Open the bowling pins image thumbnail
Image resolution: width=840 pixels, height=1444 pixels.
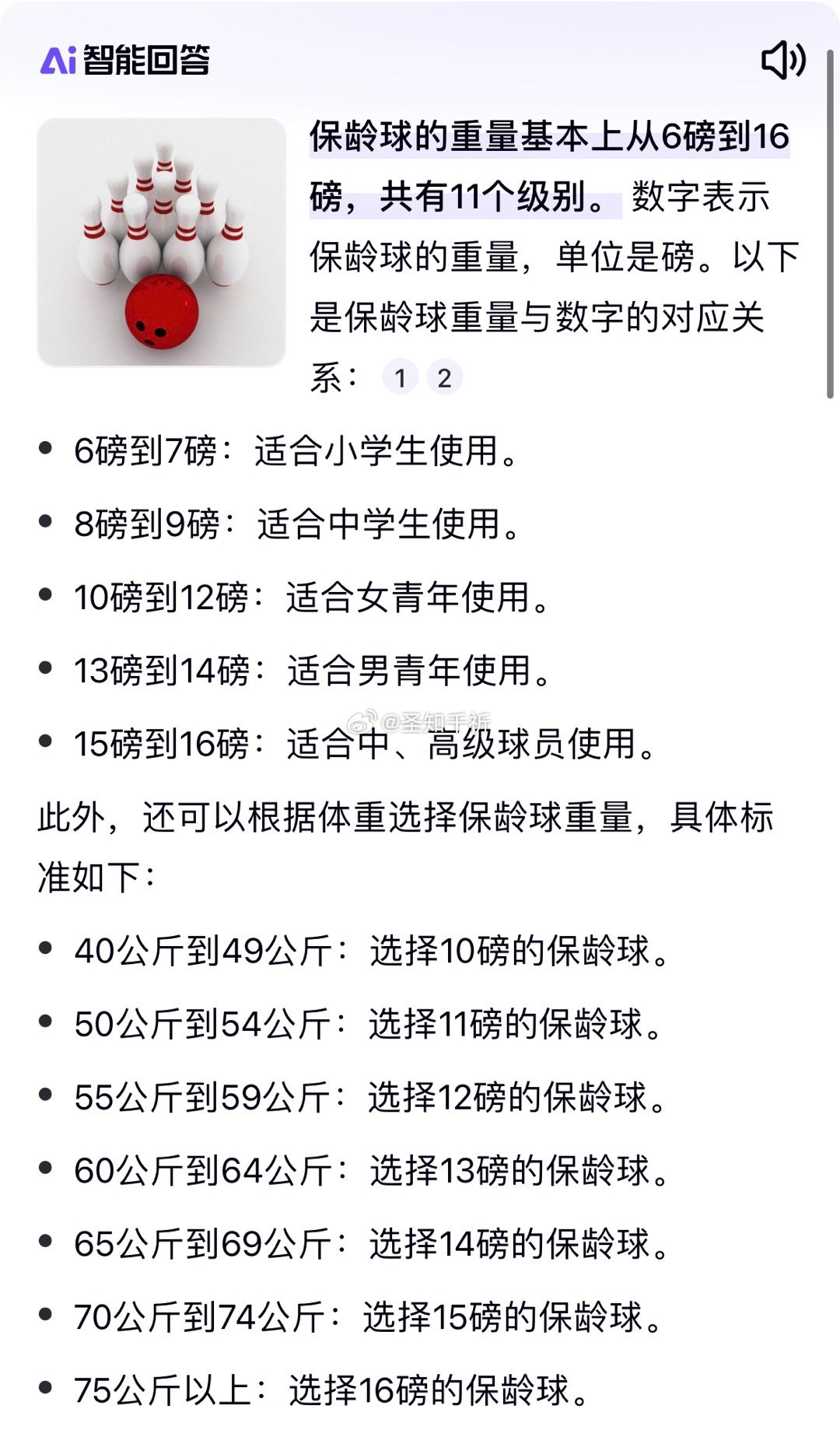pyautogui.click(x=162, y=243)
